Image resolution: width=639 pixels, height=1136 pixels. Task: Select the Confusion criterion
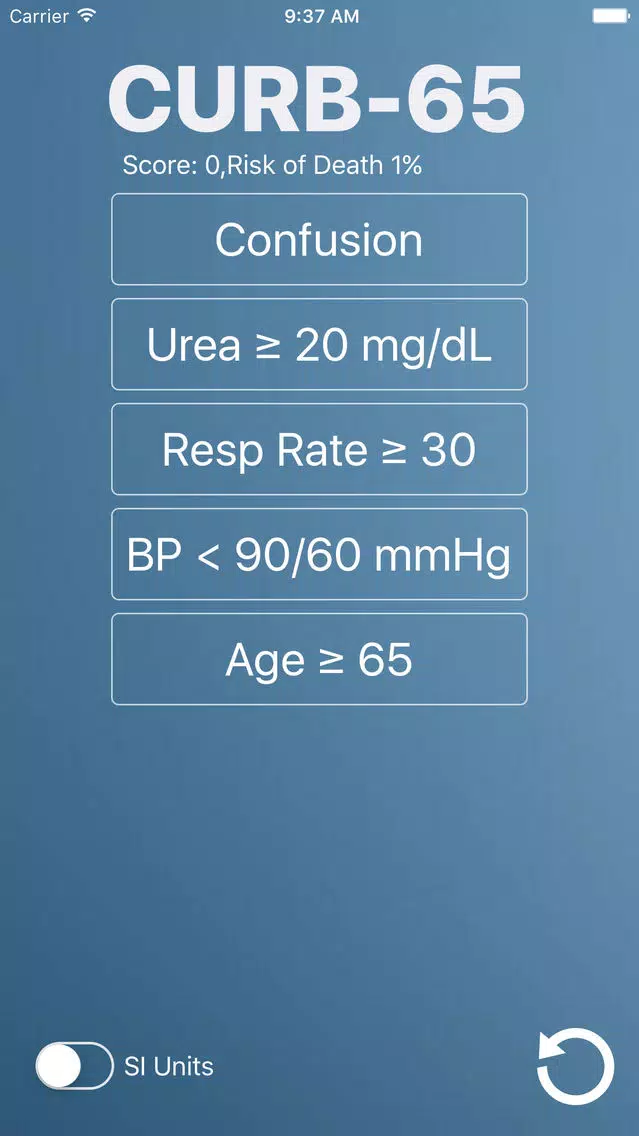point(319,239)
